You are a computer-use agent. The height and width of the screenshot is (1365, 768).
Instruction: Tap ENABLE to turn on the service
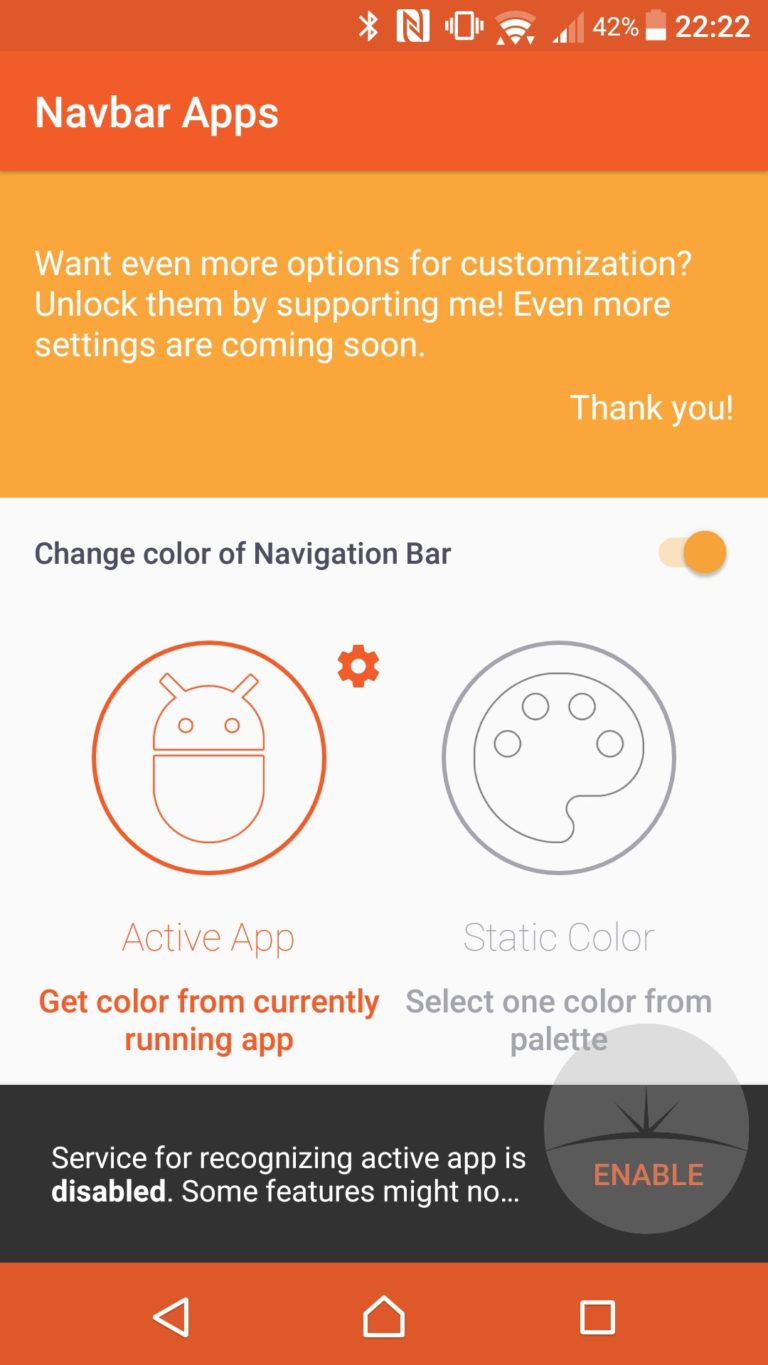648,1174
